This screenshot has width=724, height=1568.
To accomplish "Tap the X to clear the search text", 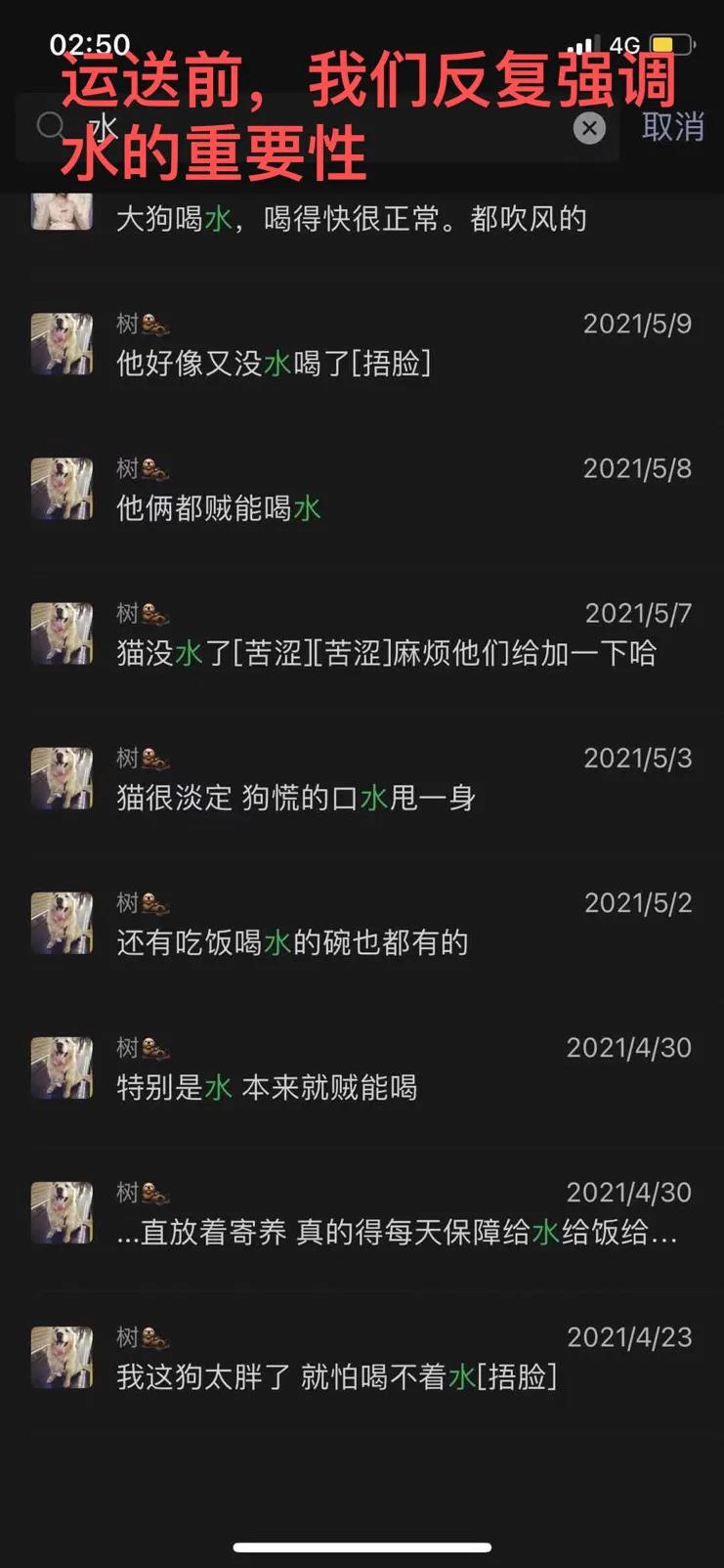I will click(590, 127).
